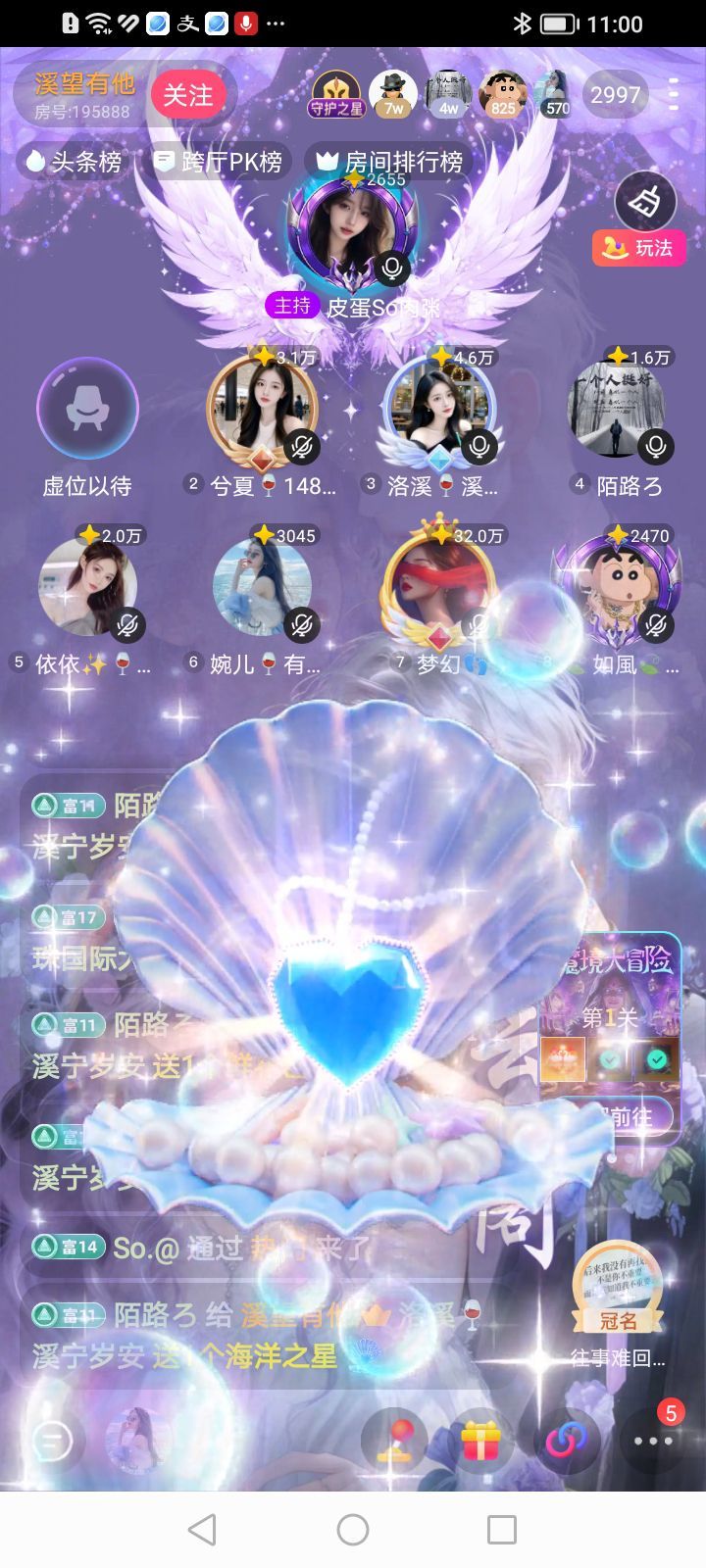This screenshot has width=706, height=1568.
Task: Clear screen effects with the broom icon
Action: [646, 202]
